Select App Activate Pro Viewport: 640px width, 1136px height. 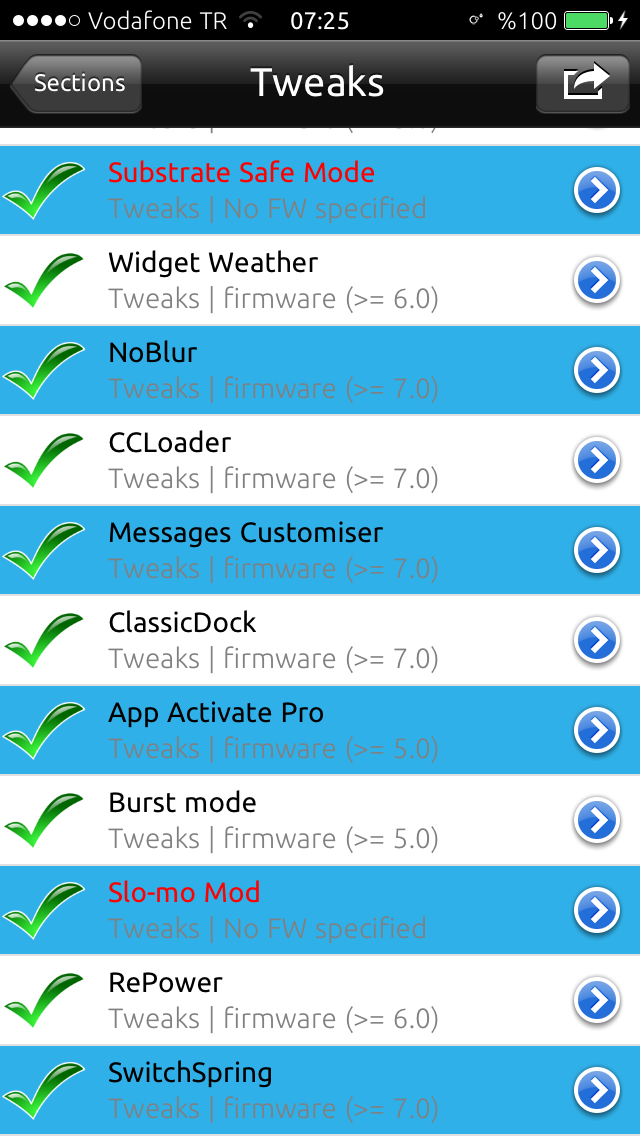click(x=320, y=730)
